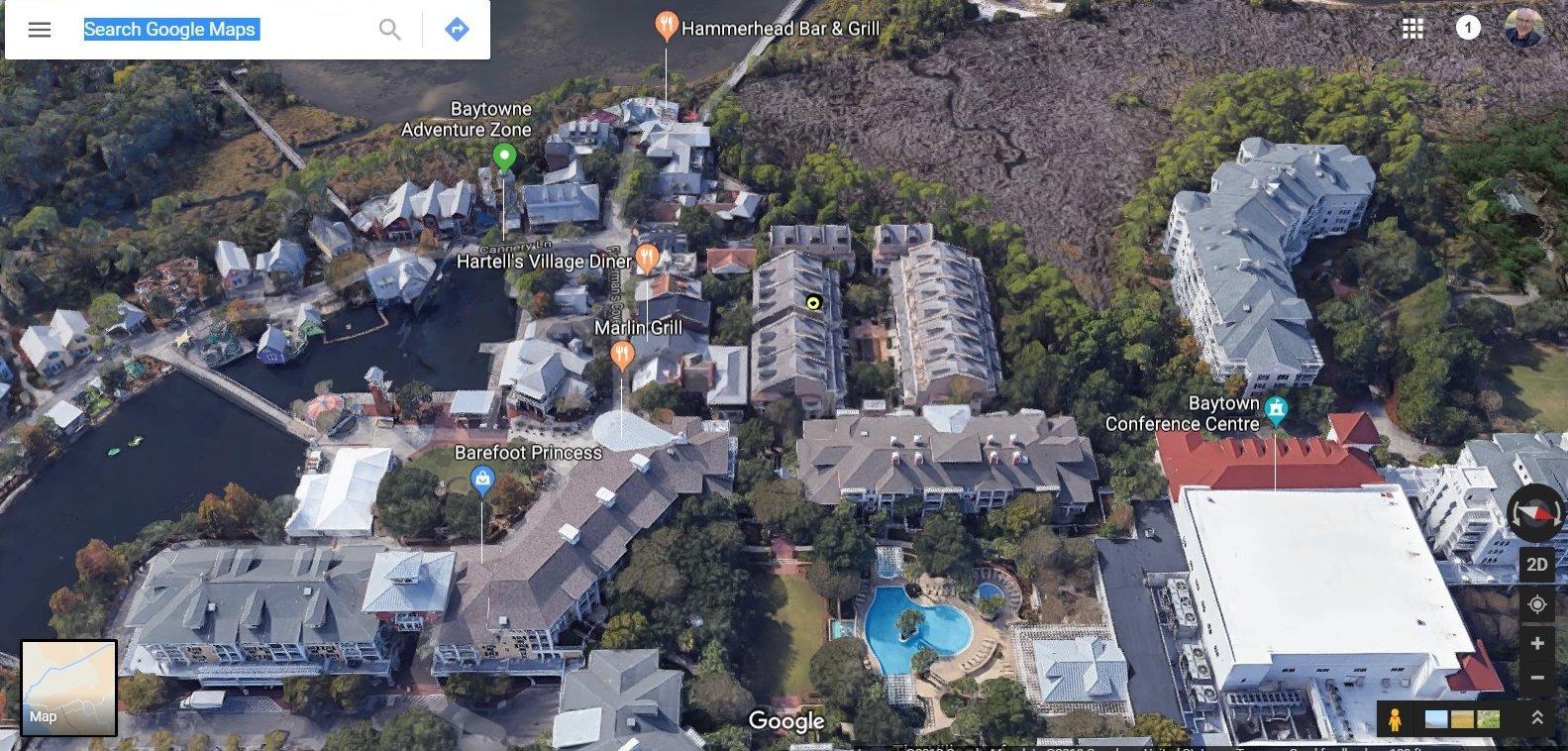Image resolution: width=1568 pixels, height=751 pixels.
Task: Open the account profile picture
Action: [1523, 28]
